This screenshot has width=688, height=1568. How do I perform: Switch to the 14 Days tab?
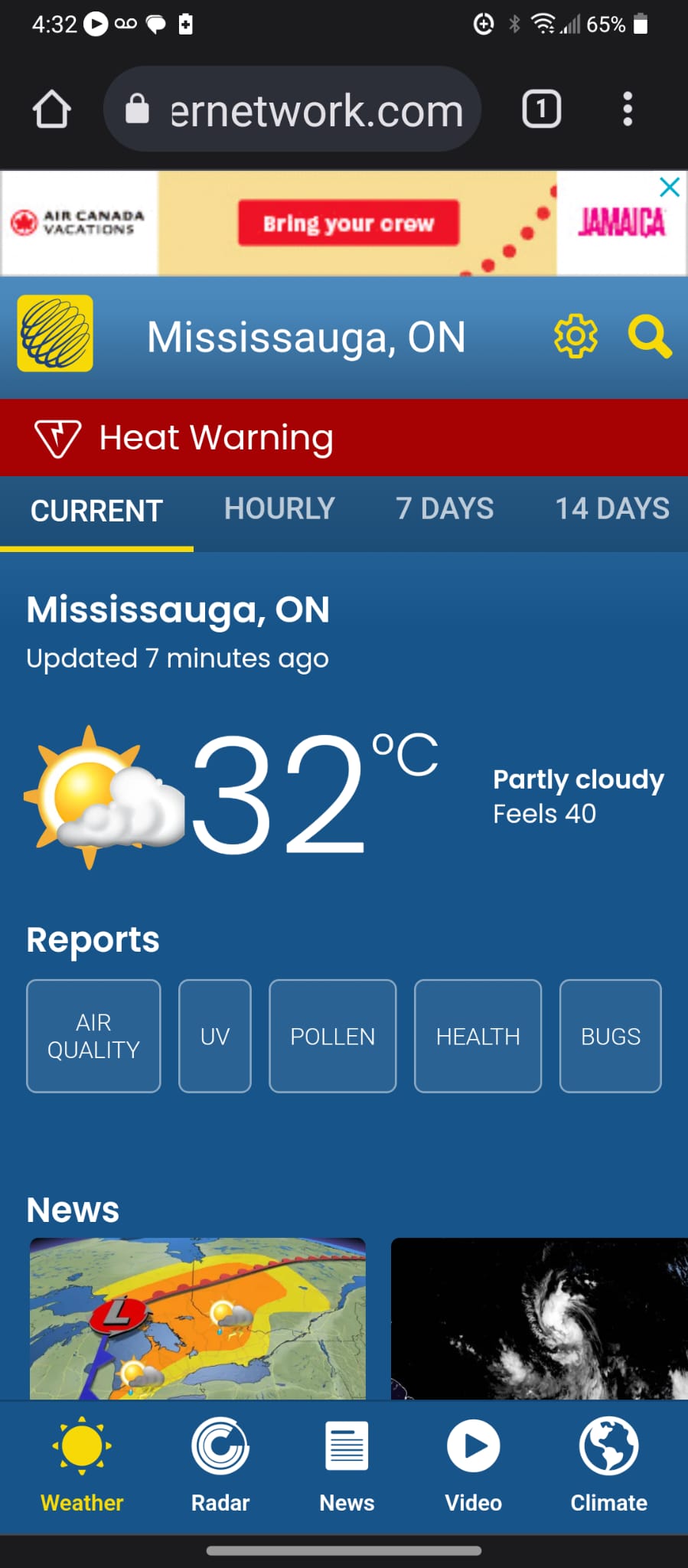(612, 509)
